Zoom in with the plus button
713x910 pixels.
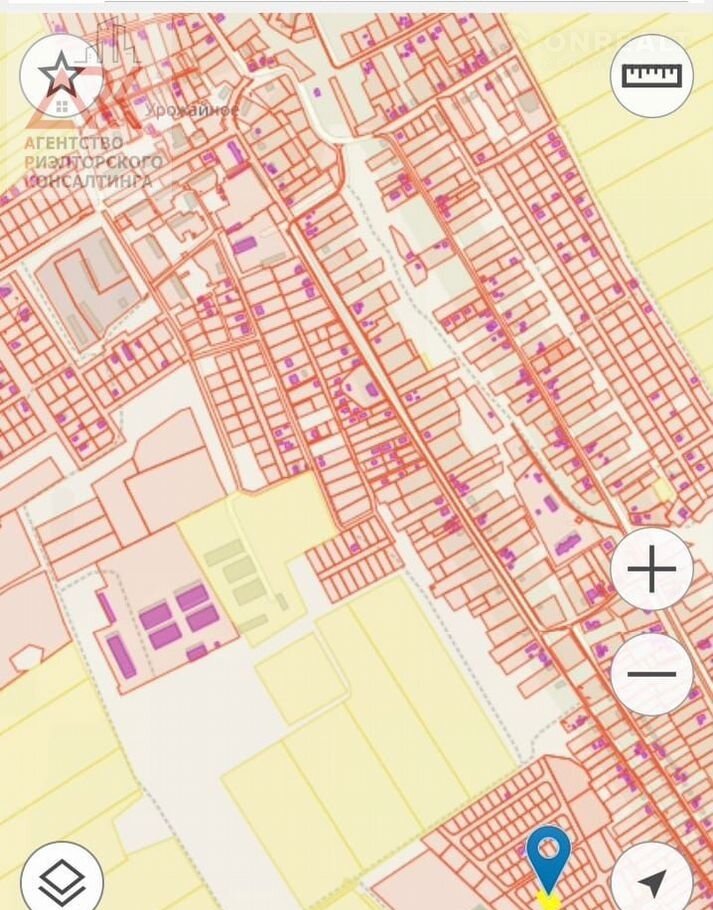pyautogui.click(x=652, y=570)
